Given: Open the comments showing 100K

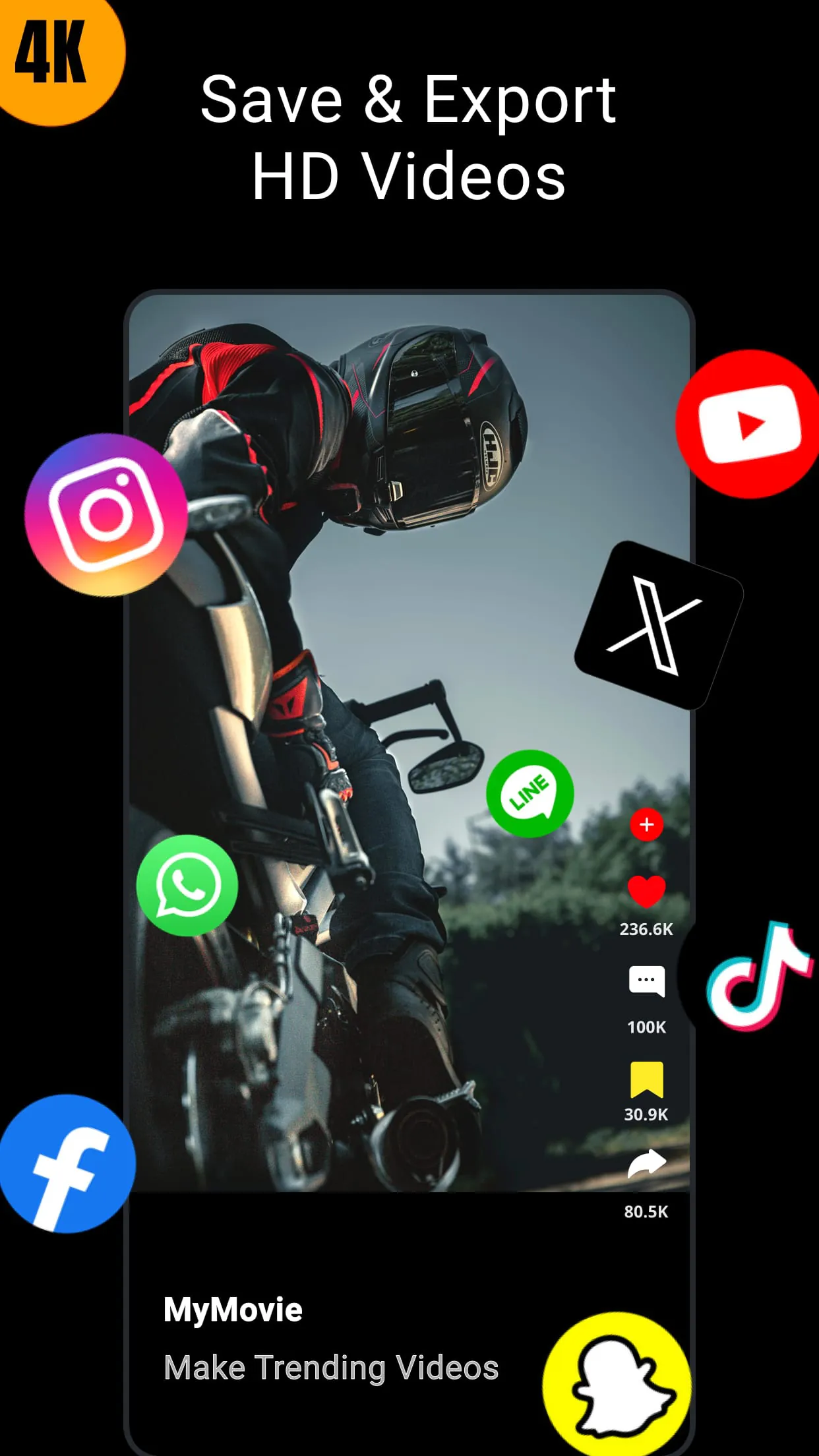Looking at the screenshot, I should pos(646,981).
